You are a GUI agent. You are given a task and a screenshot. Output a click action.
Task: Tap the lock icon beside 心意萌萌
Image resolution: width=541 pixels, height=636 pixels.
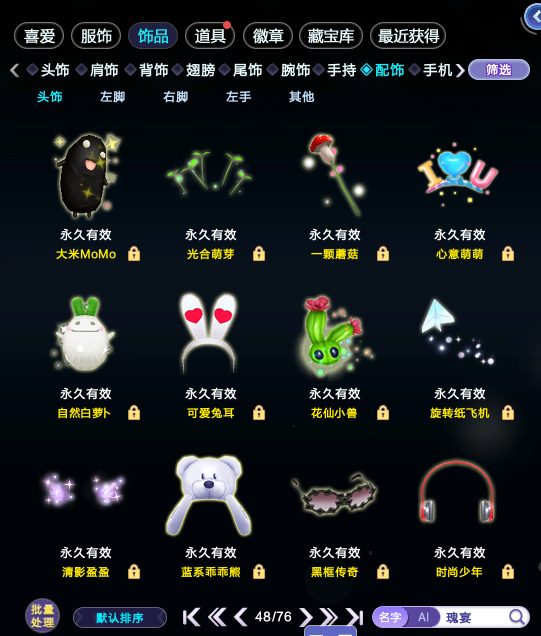point(508,254)
